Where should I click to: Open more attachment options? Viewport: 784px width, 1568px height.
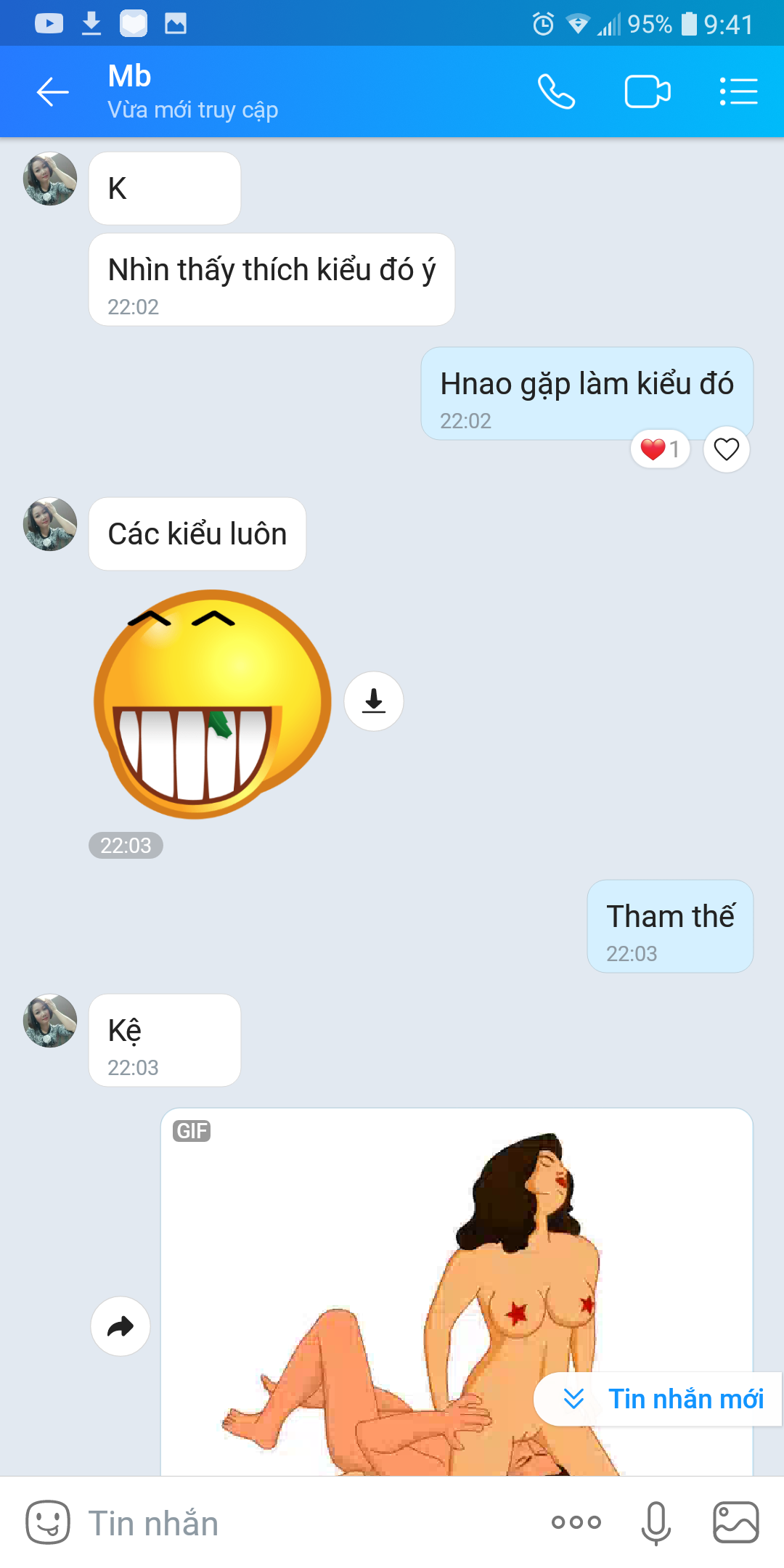tap(576, 1522)
